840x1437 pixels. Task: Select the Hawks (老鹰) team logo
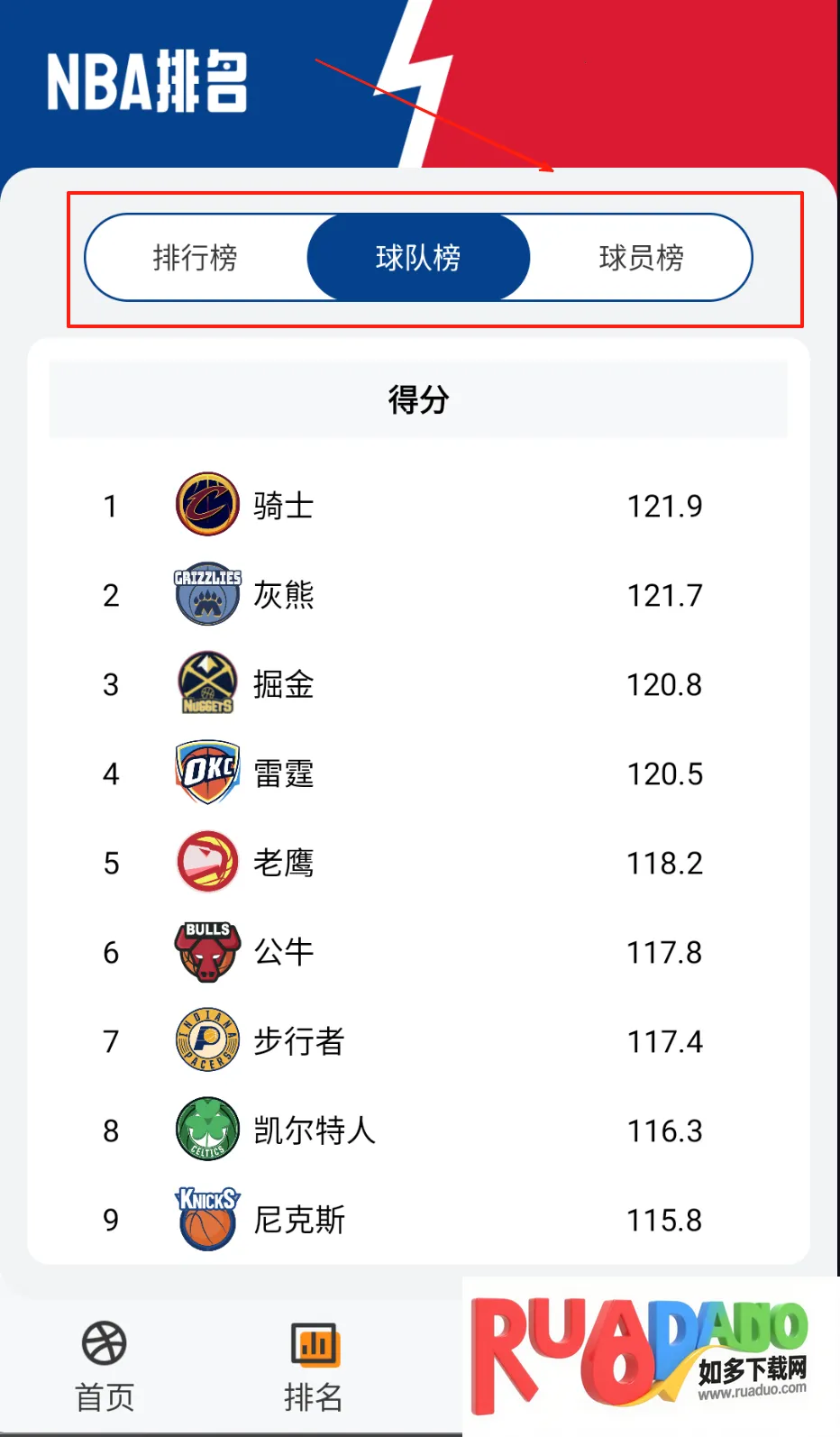click(206, 862)
